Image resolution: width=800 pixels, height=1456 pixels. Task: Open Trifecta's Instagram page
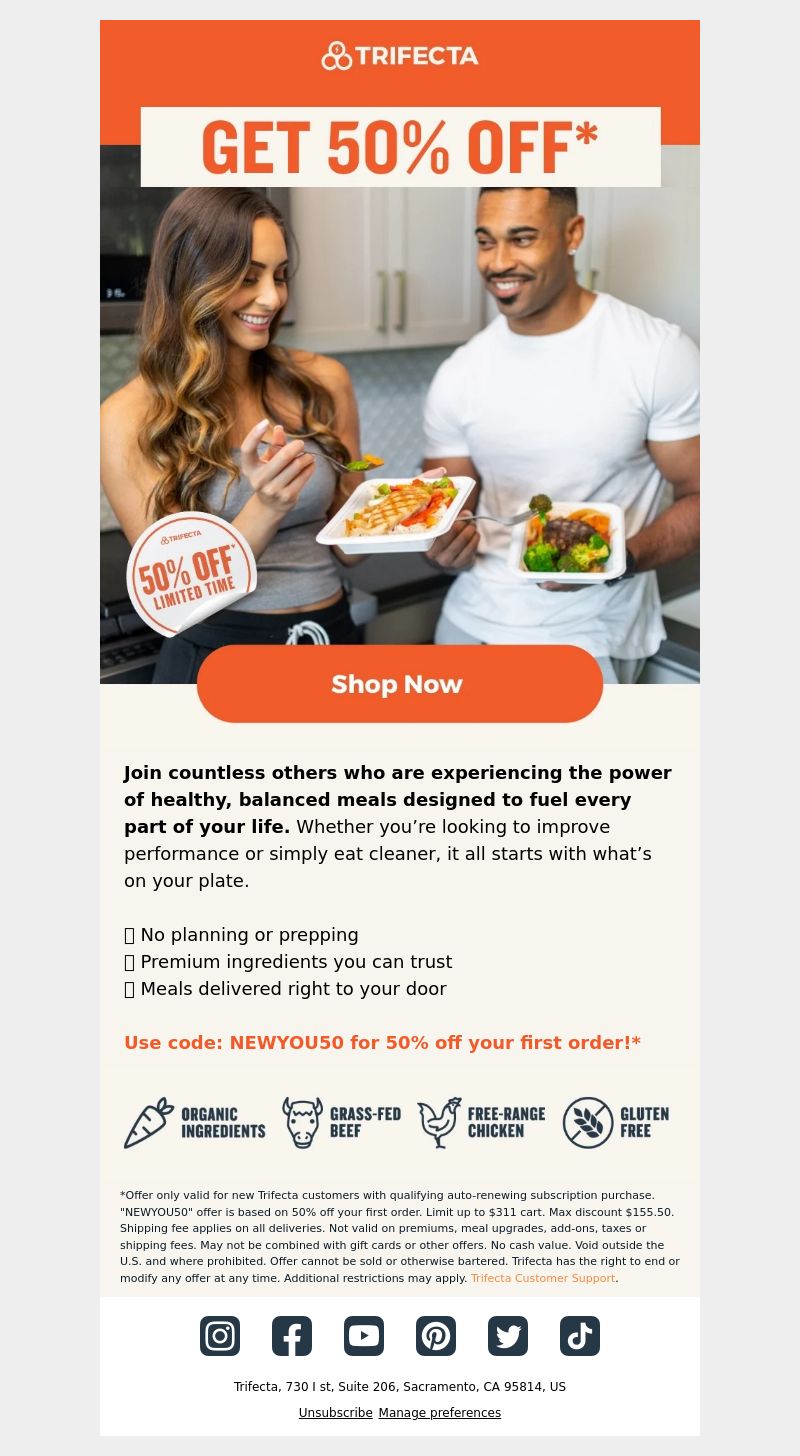[x=220, y=1336]
